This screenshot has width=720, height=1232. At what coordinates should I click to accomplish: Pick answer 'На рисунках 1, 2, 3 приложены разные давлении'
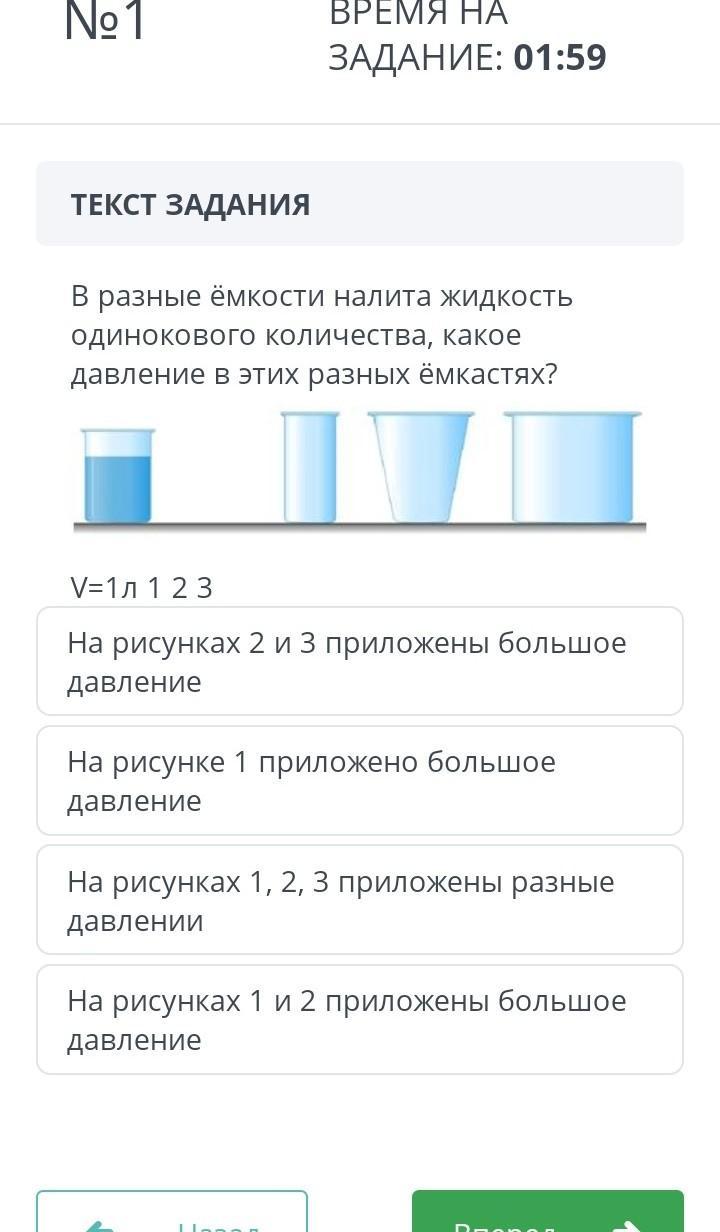coord(360,900)
